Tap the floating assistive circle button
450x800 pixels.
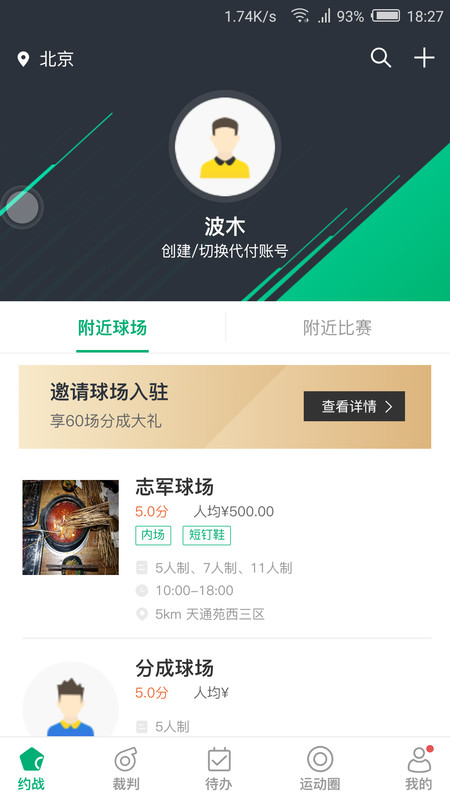point(22,207)
